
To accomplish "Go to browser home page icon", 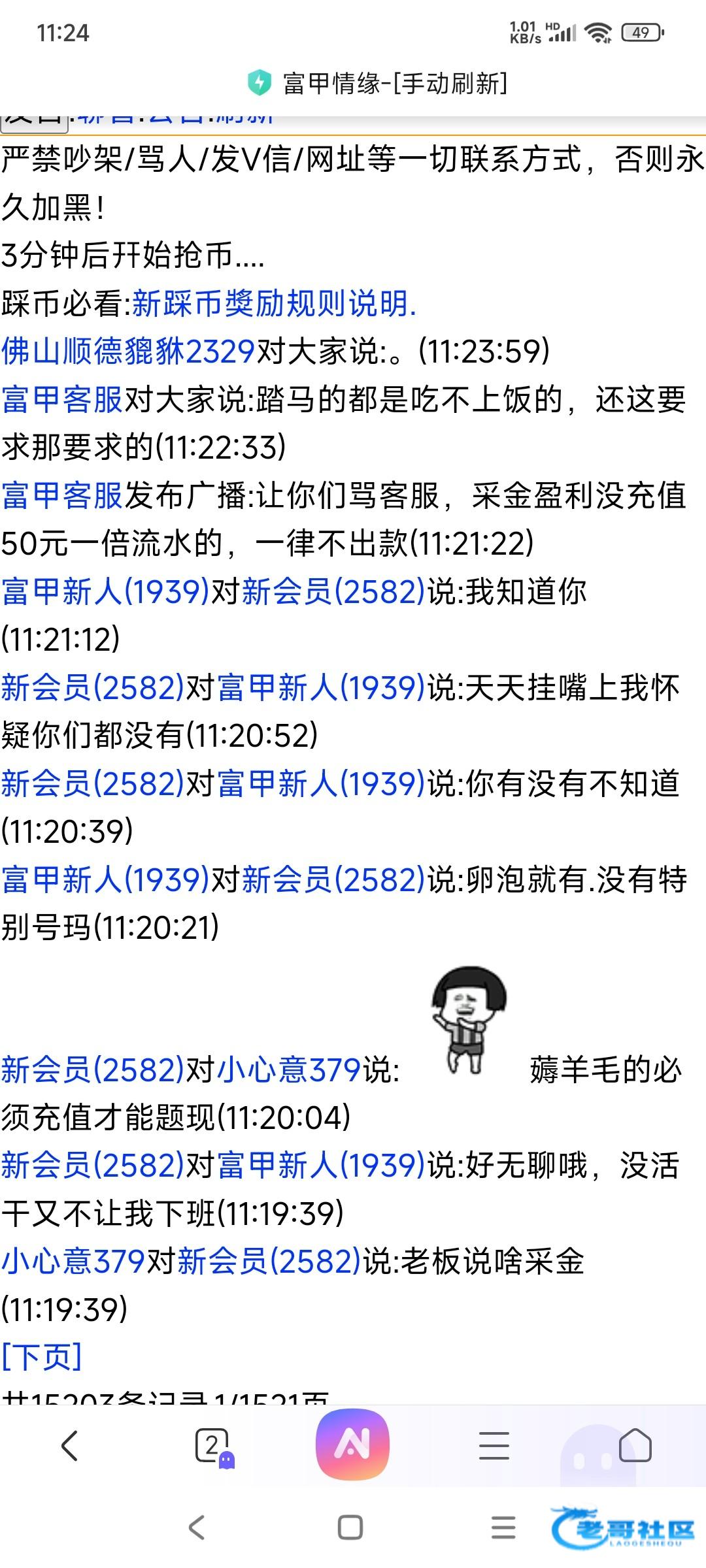I will pyautogui.click(x=635, y=1445).
